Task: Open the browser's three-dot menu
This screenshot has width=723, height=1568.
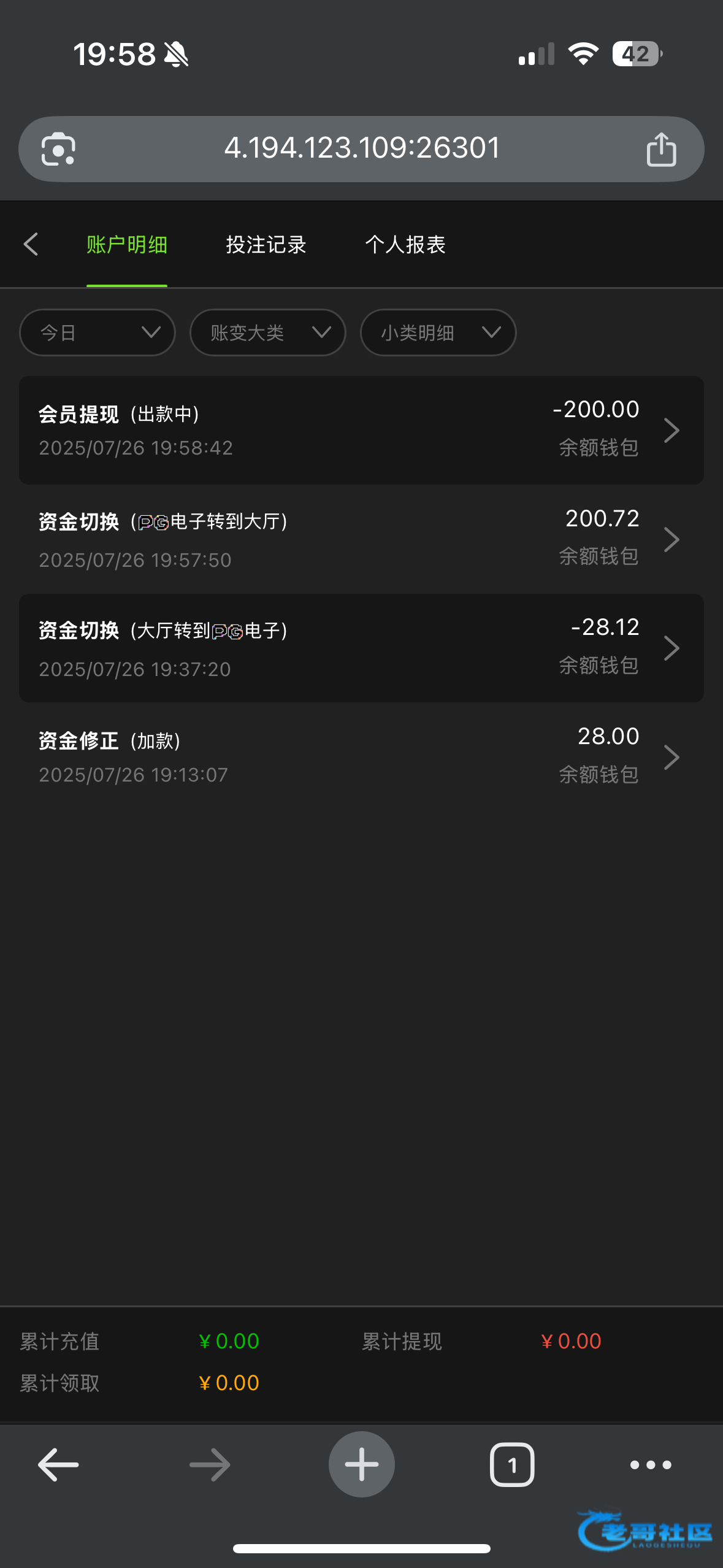Action: pos(651,1465)
